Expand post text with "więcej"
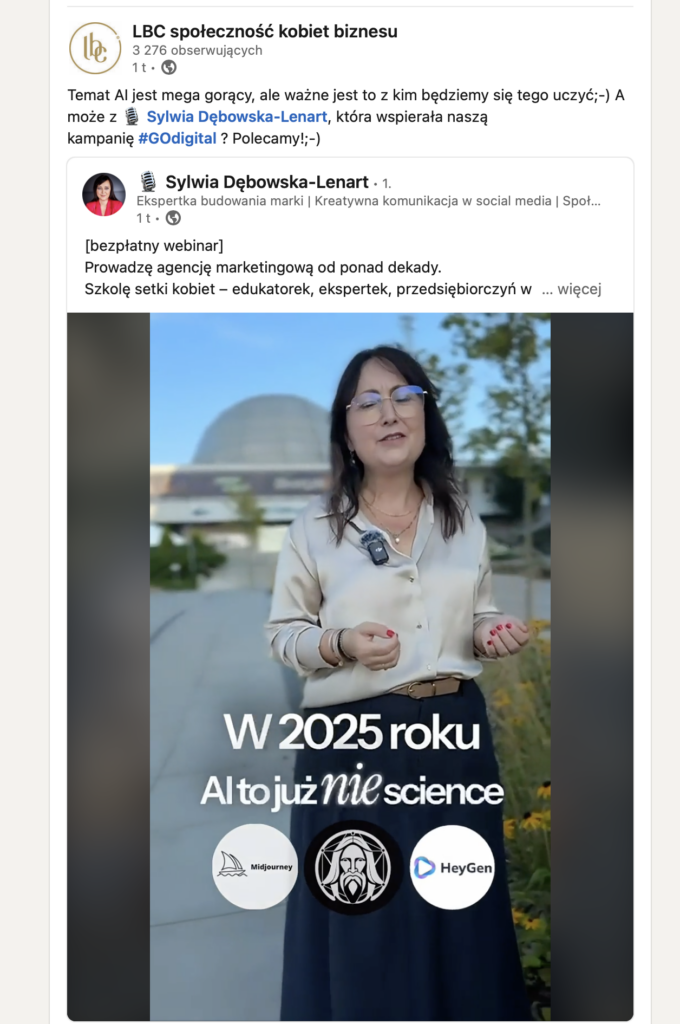The height and width of the screenshot is (1024, 680). coord(579,289)
